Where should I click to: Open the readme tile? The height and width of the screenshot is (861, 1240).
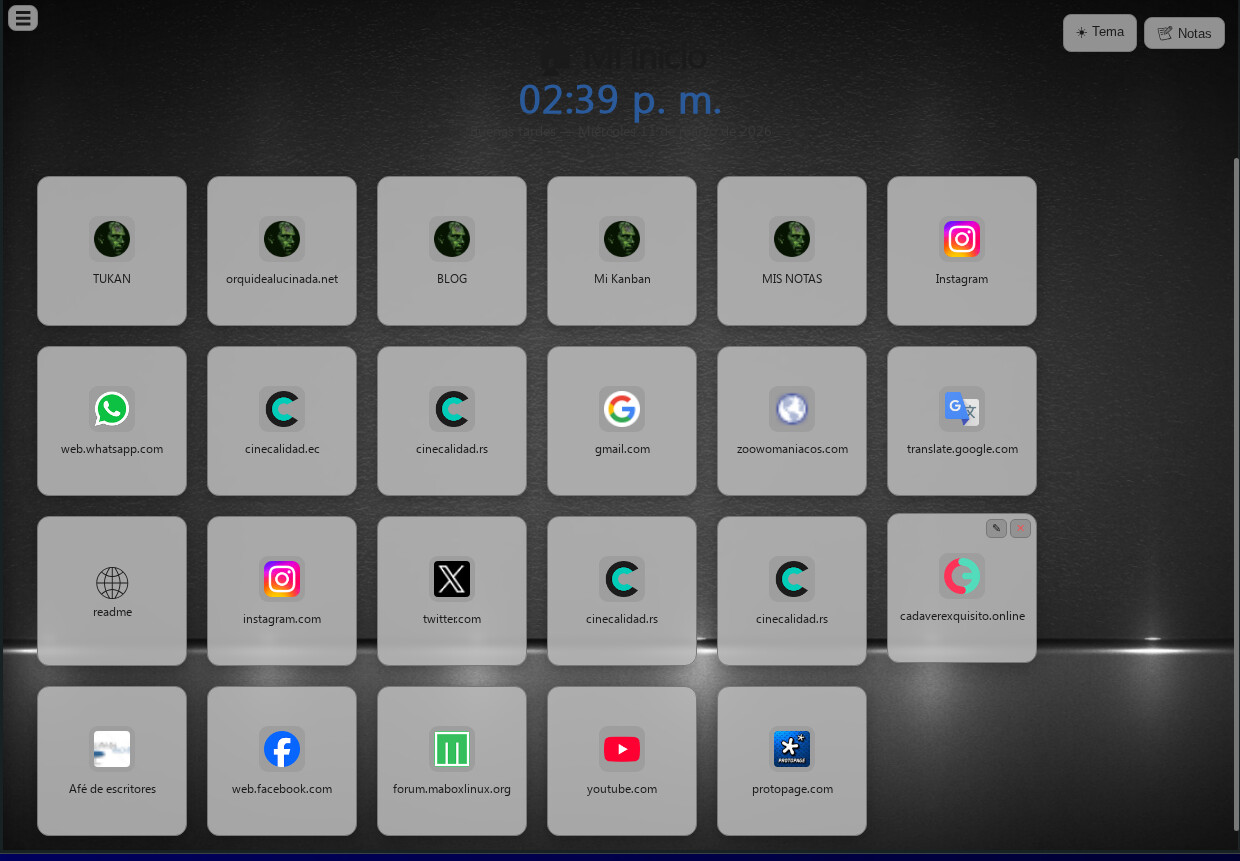pyautogui.click(x=112, y=591)
